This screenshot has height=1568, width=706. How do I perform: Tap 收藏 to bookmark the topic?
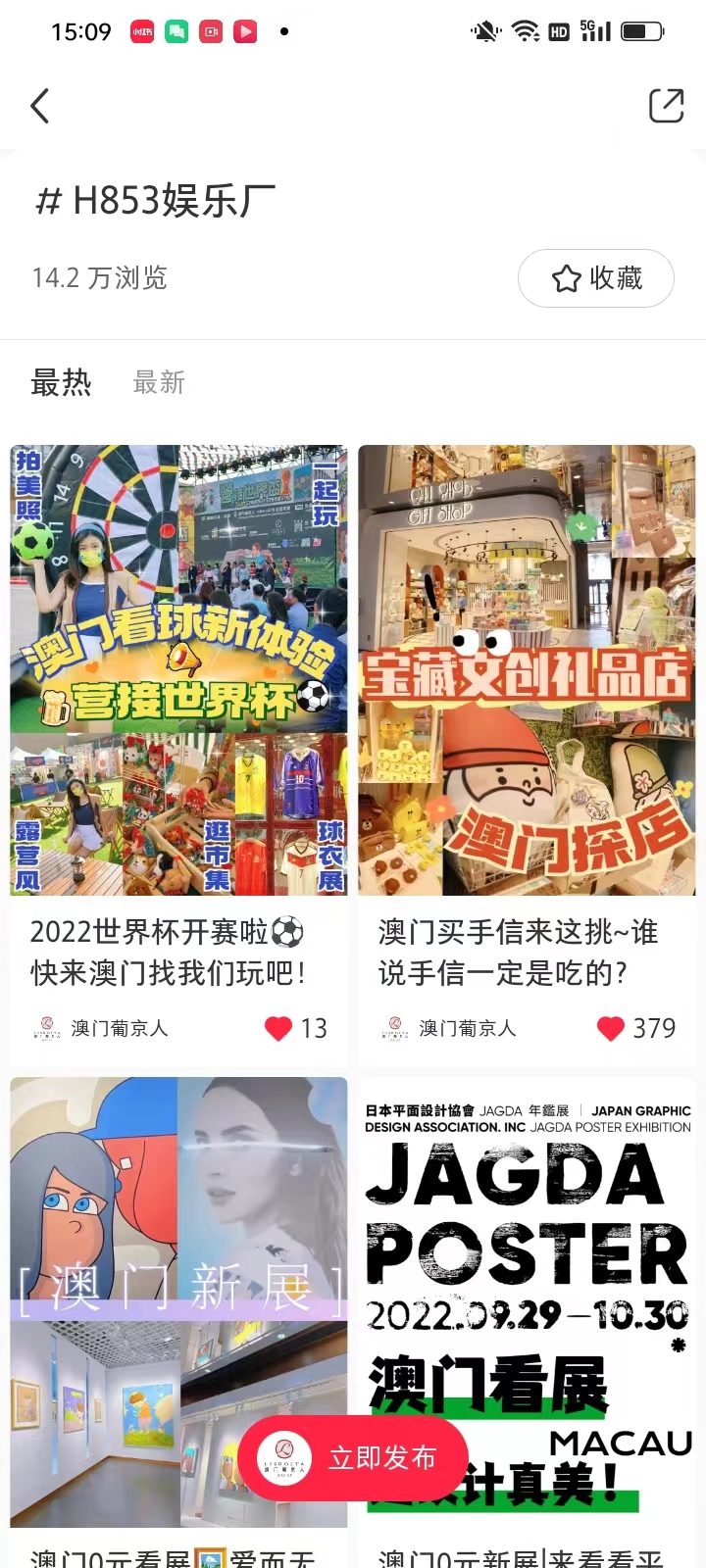(x=596, y=278)
